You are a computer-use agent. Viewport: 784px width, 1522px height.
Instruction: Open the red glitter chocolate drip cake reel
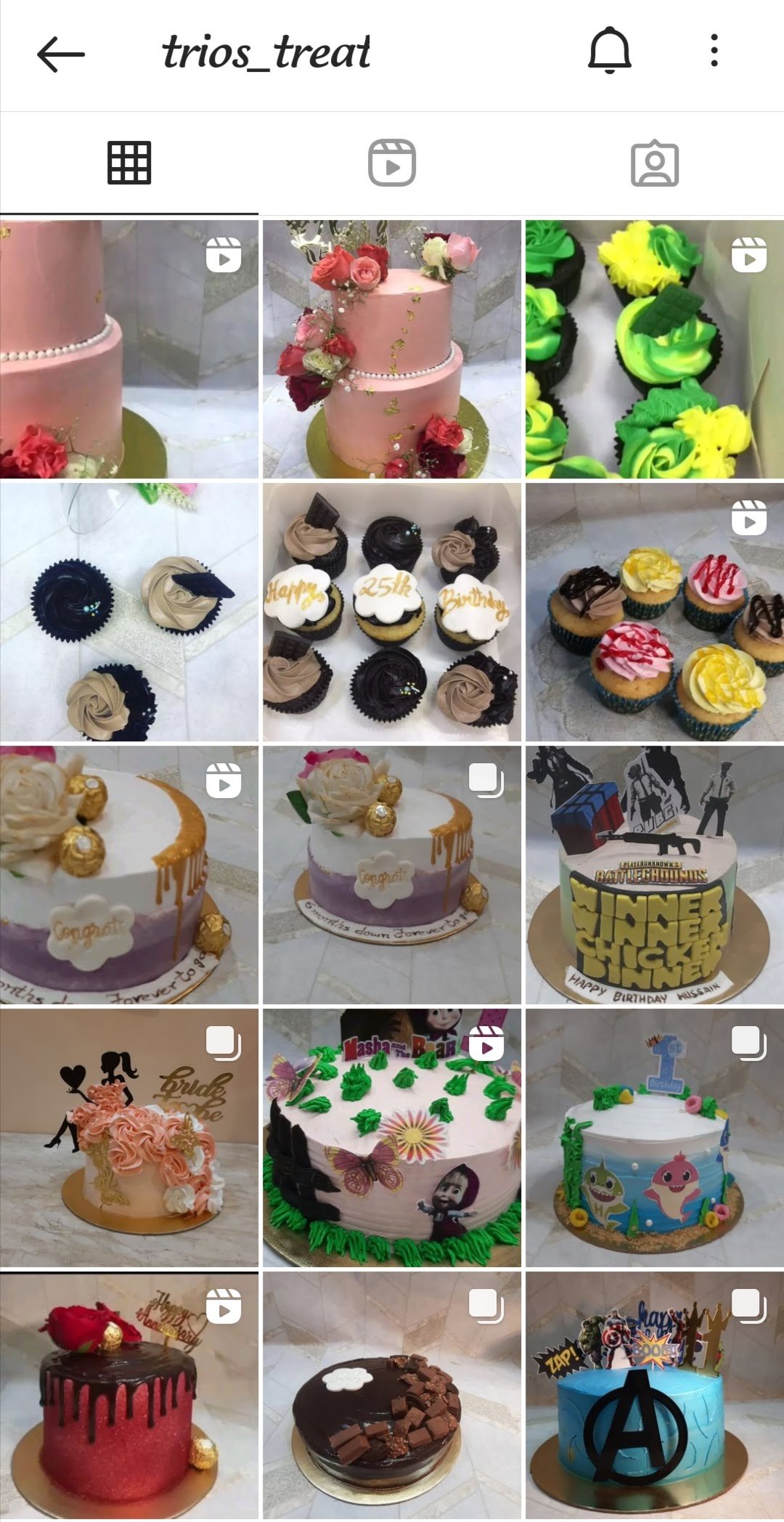point(129,1398)
